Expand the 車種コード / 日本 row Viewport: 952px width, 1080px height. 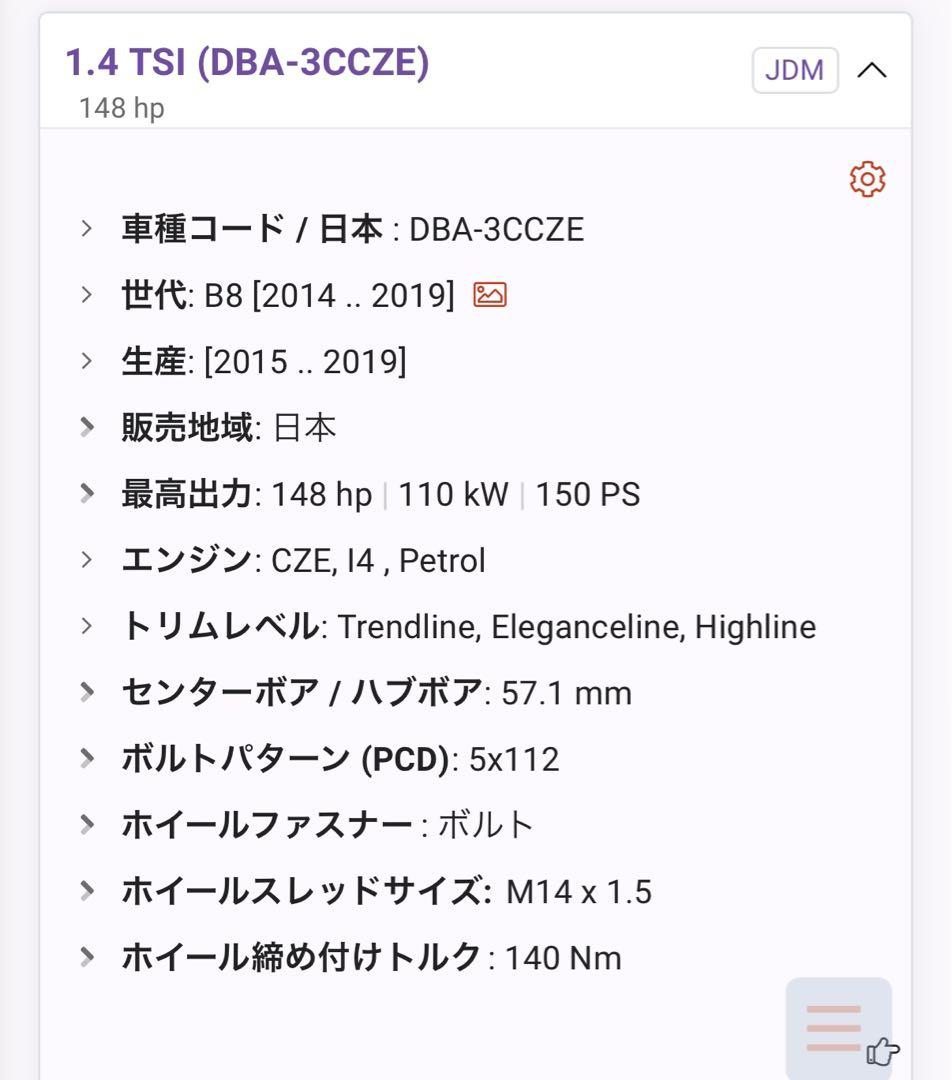tap(84, 228)
